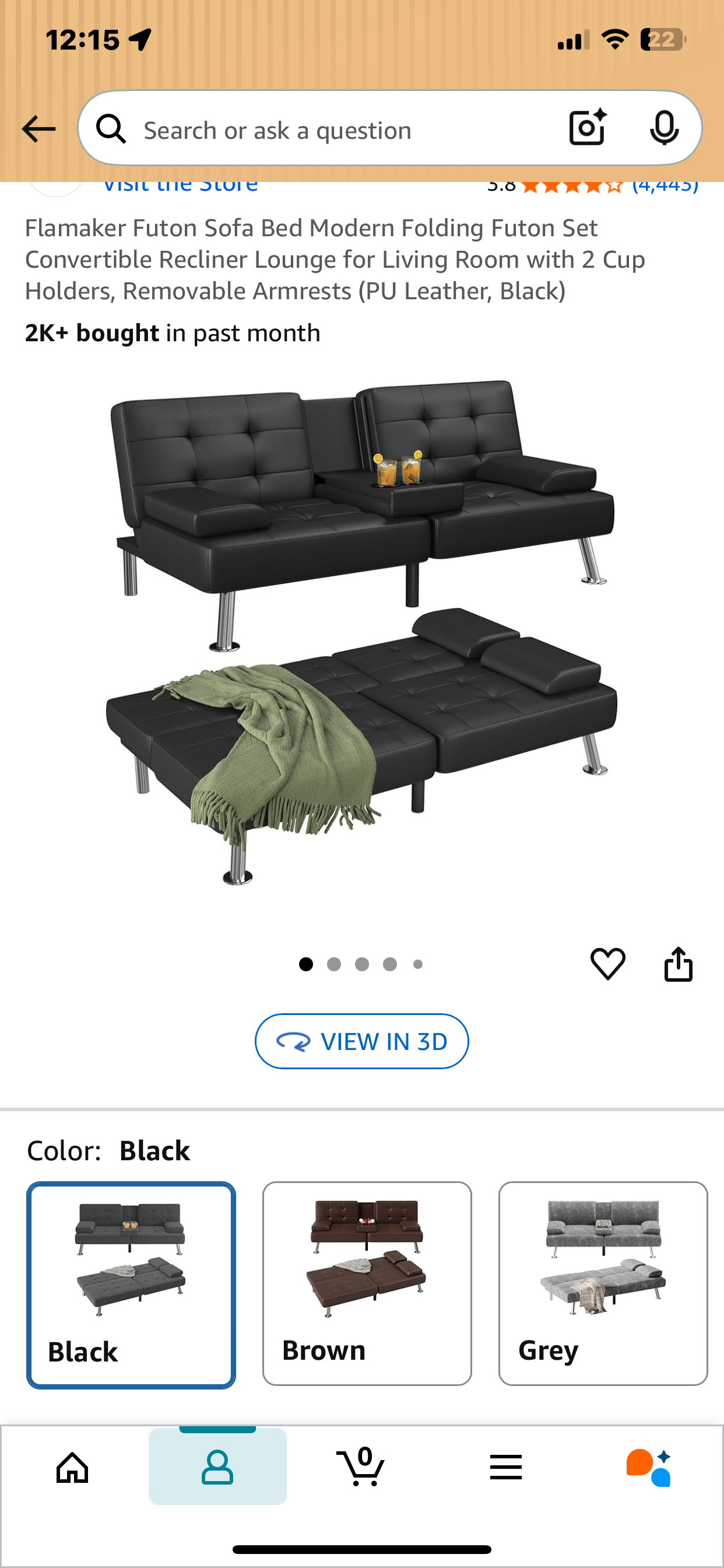
Task: Pick the Grey color option
Action: [603, 1284]
